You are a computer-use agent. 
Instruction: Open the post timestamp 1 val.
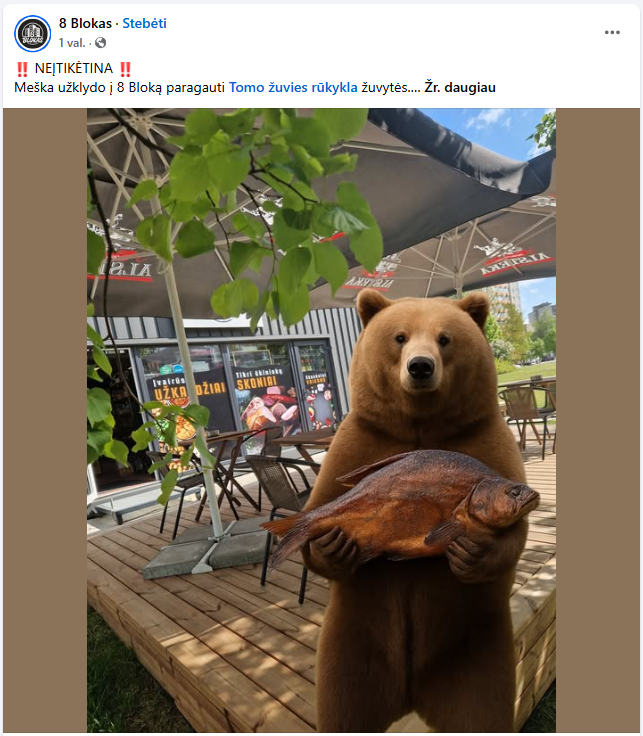coord(72,43)
